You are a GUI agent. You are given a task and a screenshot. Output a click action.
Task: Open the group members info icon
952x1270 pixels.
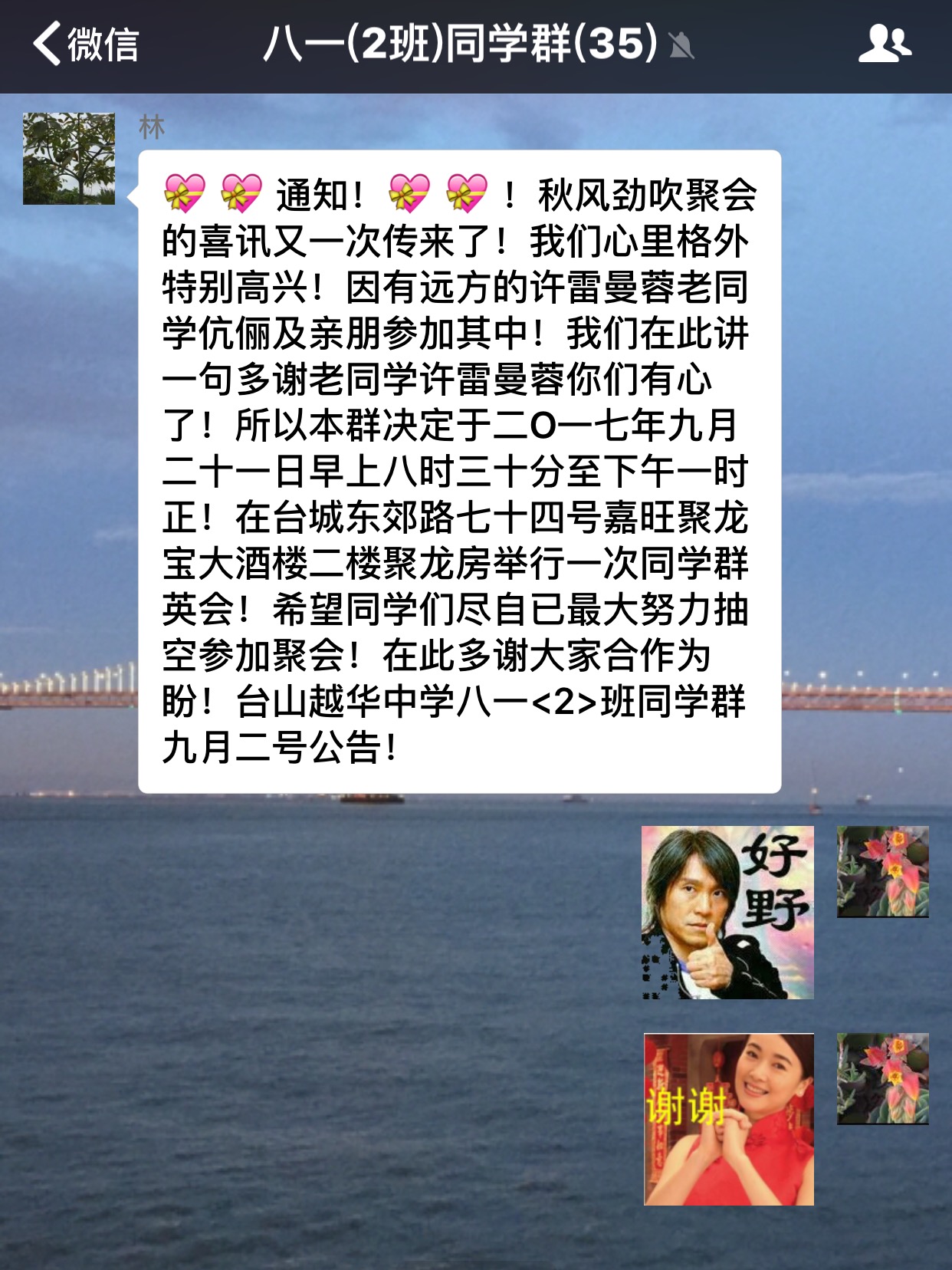[884, 44]
